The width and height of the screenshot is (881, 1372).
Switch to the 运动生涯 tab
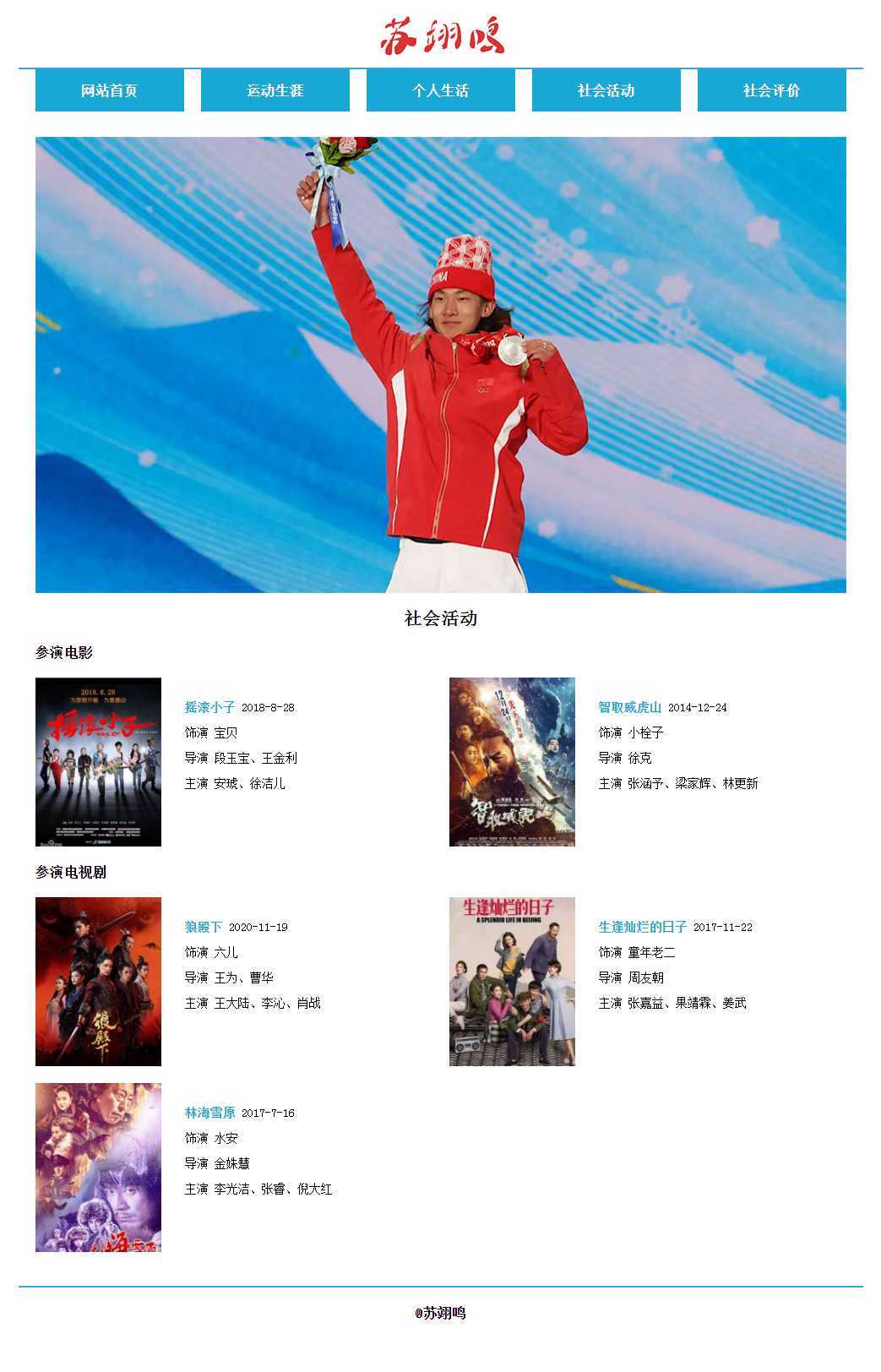[x=275, y=90]
